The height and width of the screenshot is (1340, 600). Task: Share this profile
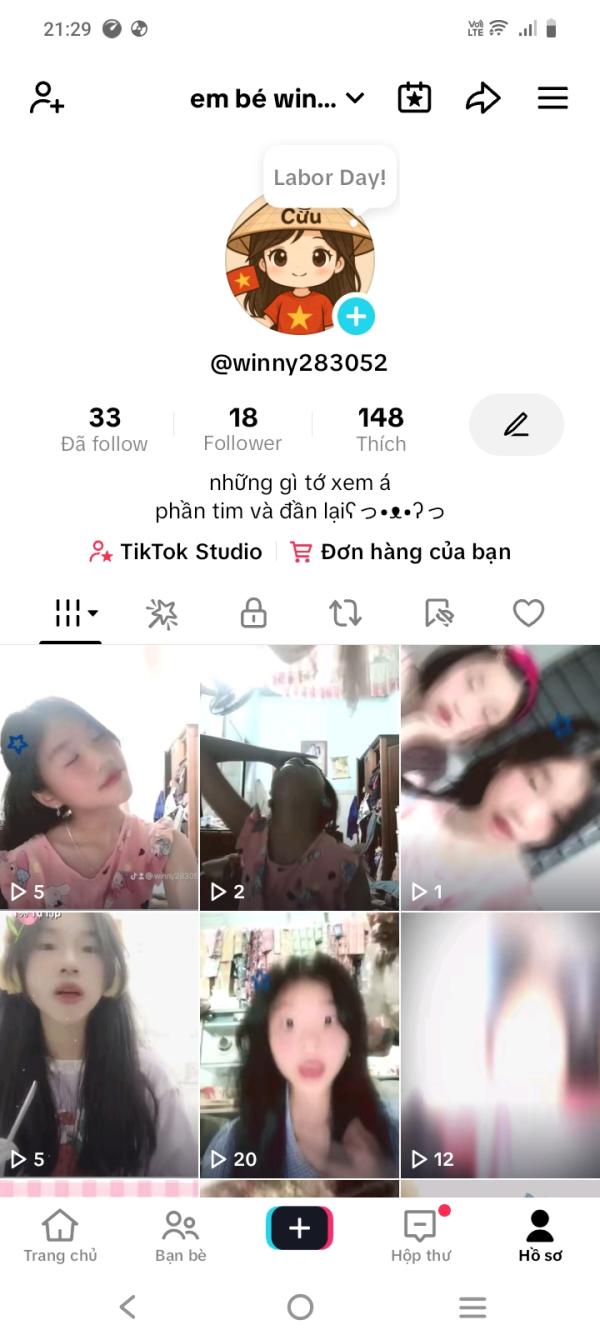pos(482,98)
